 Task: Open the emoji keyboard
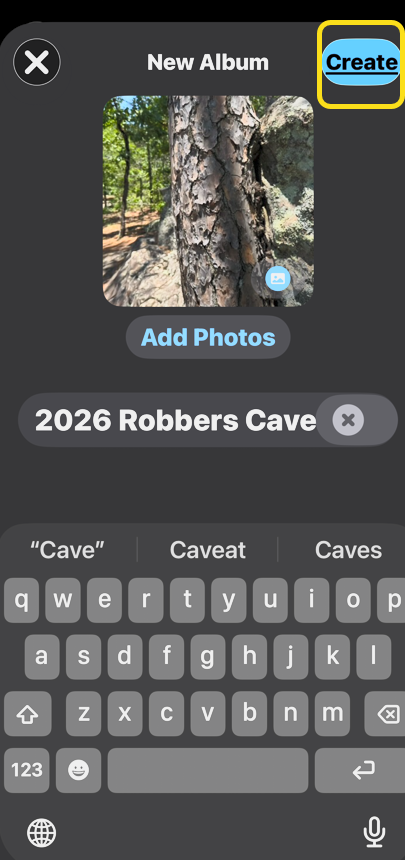[78, 771]
